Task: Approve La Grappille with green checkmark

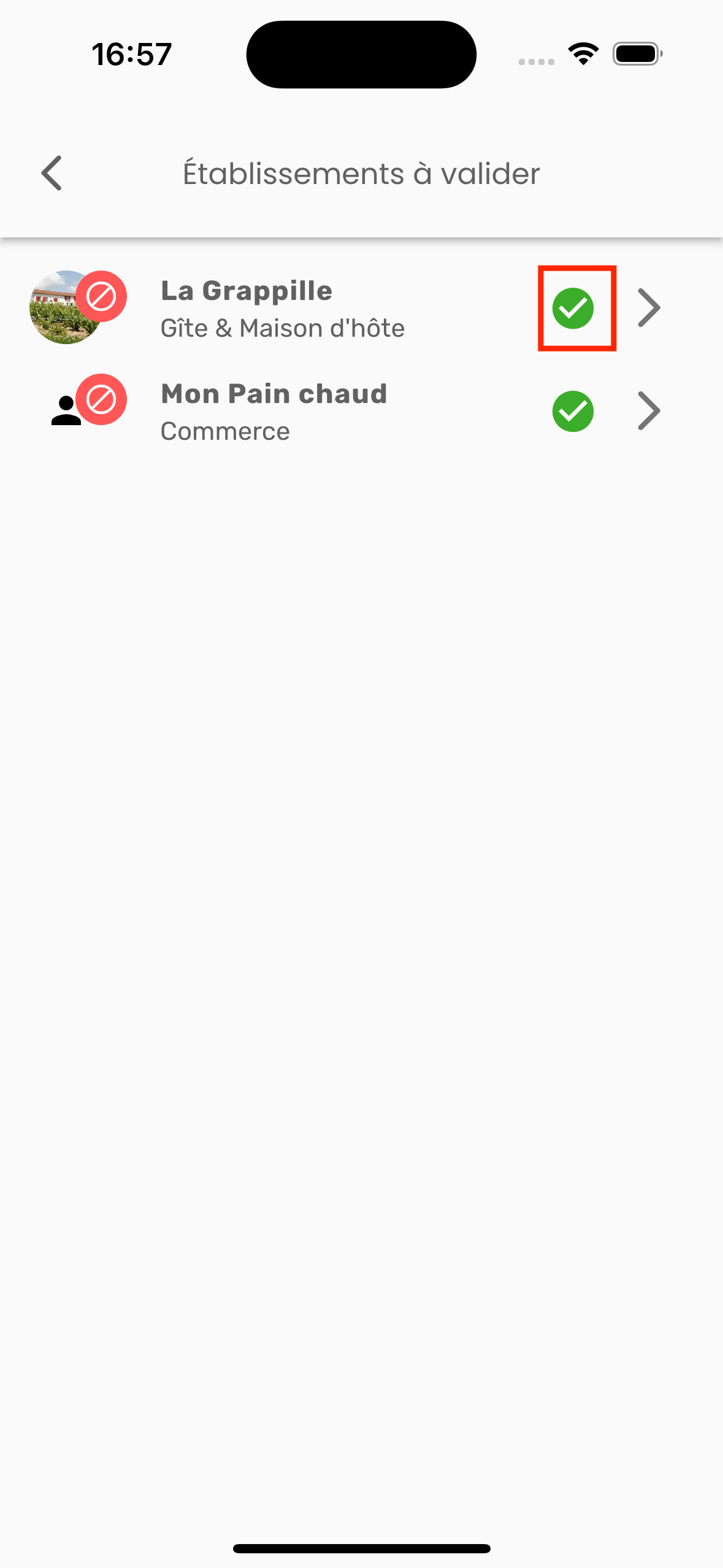Action: (x=573, y=308)
